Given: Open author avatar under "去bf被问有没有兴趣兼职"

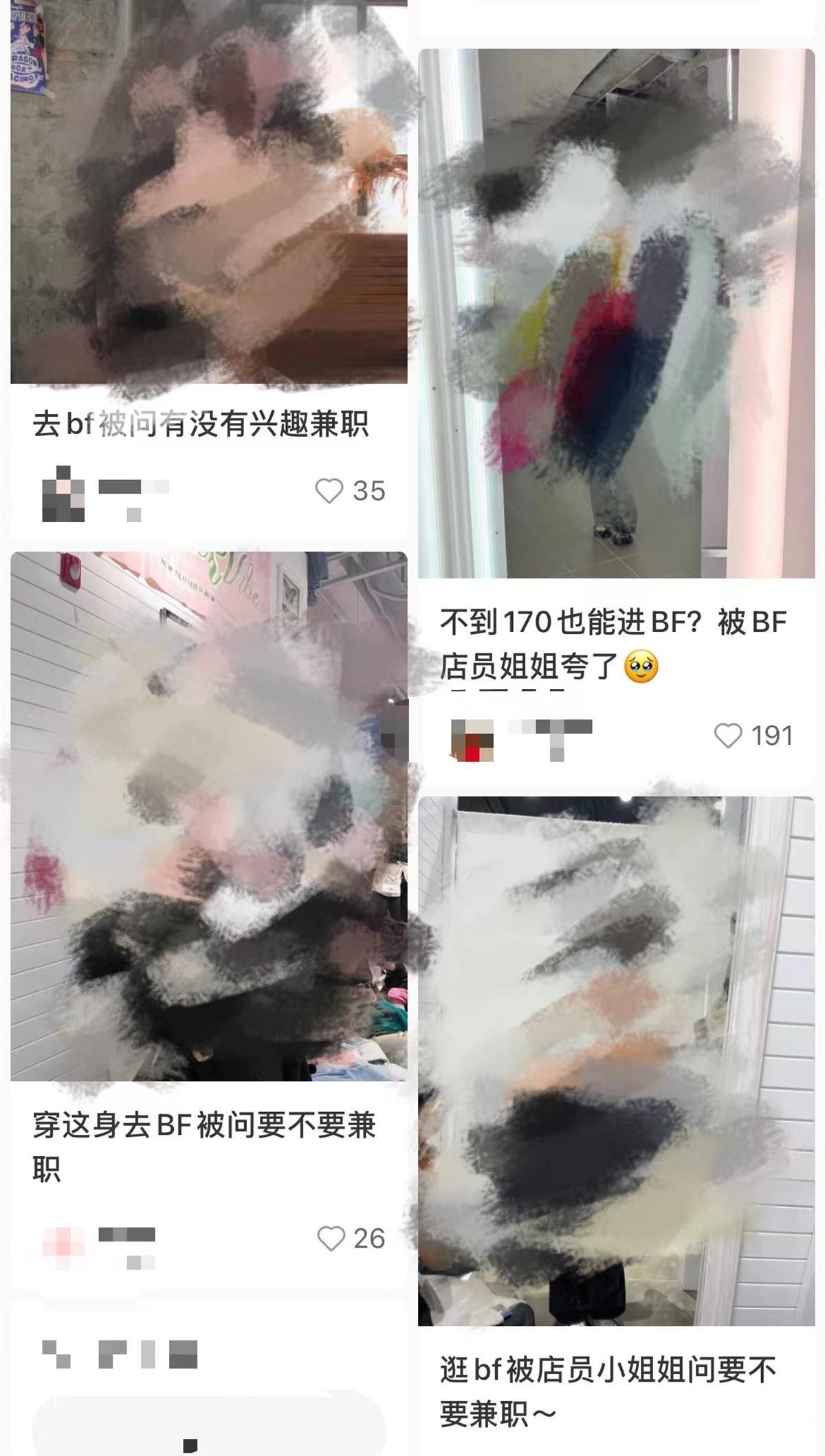Looking at the screenshot, I should [63, 494].
